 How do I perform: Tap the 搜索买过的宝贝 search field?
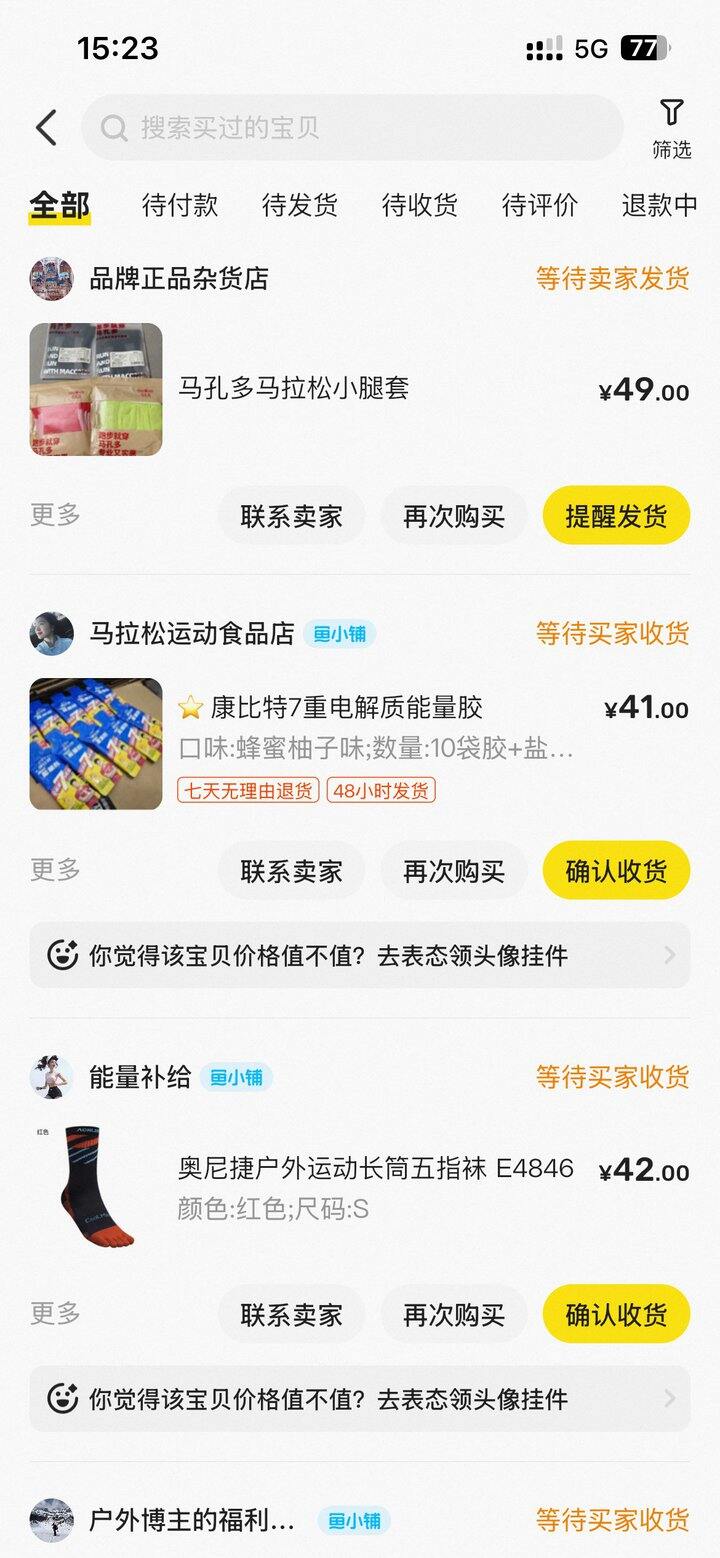coord(350,128)
